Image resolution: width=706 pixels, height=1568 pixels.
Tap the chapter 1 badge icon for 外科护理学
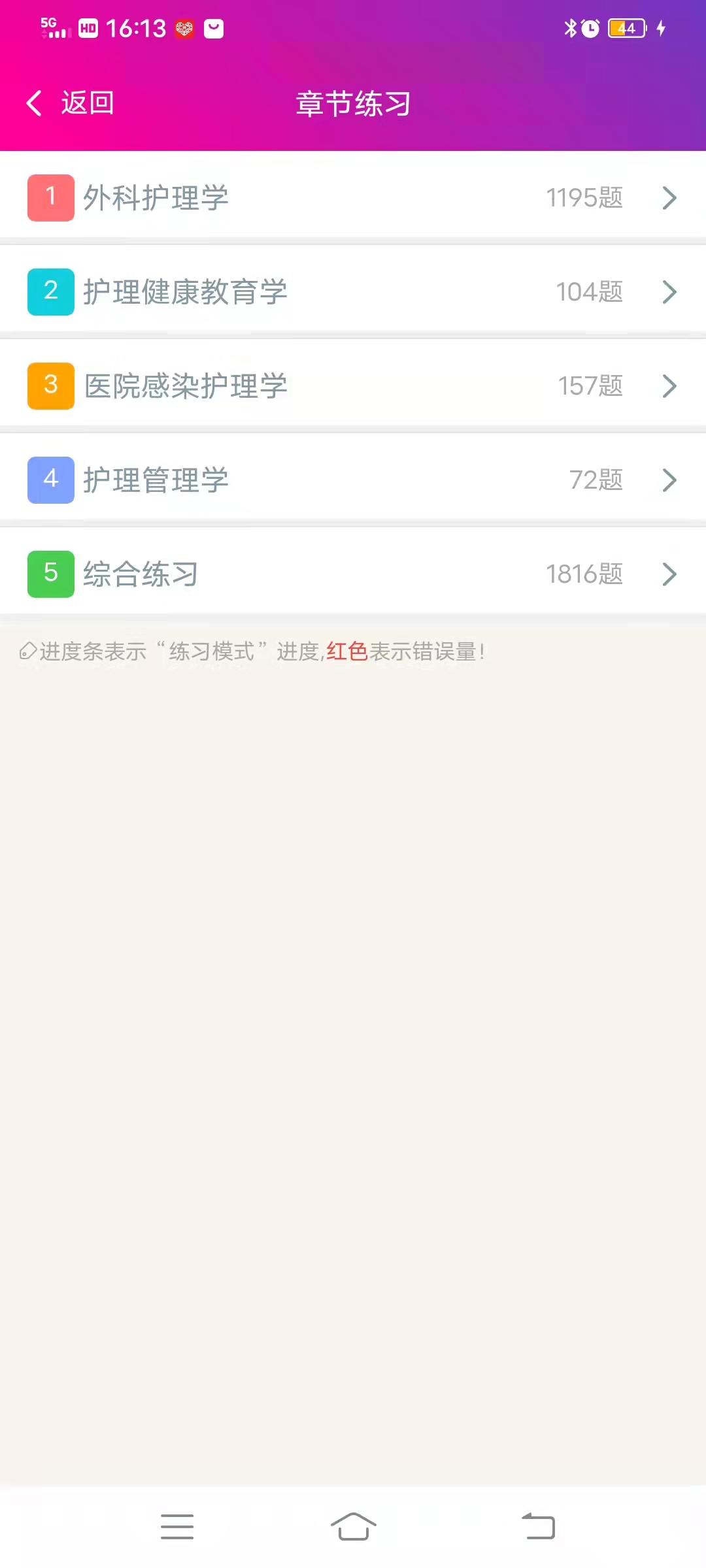50,197
